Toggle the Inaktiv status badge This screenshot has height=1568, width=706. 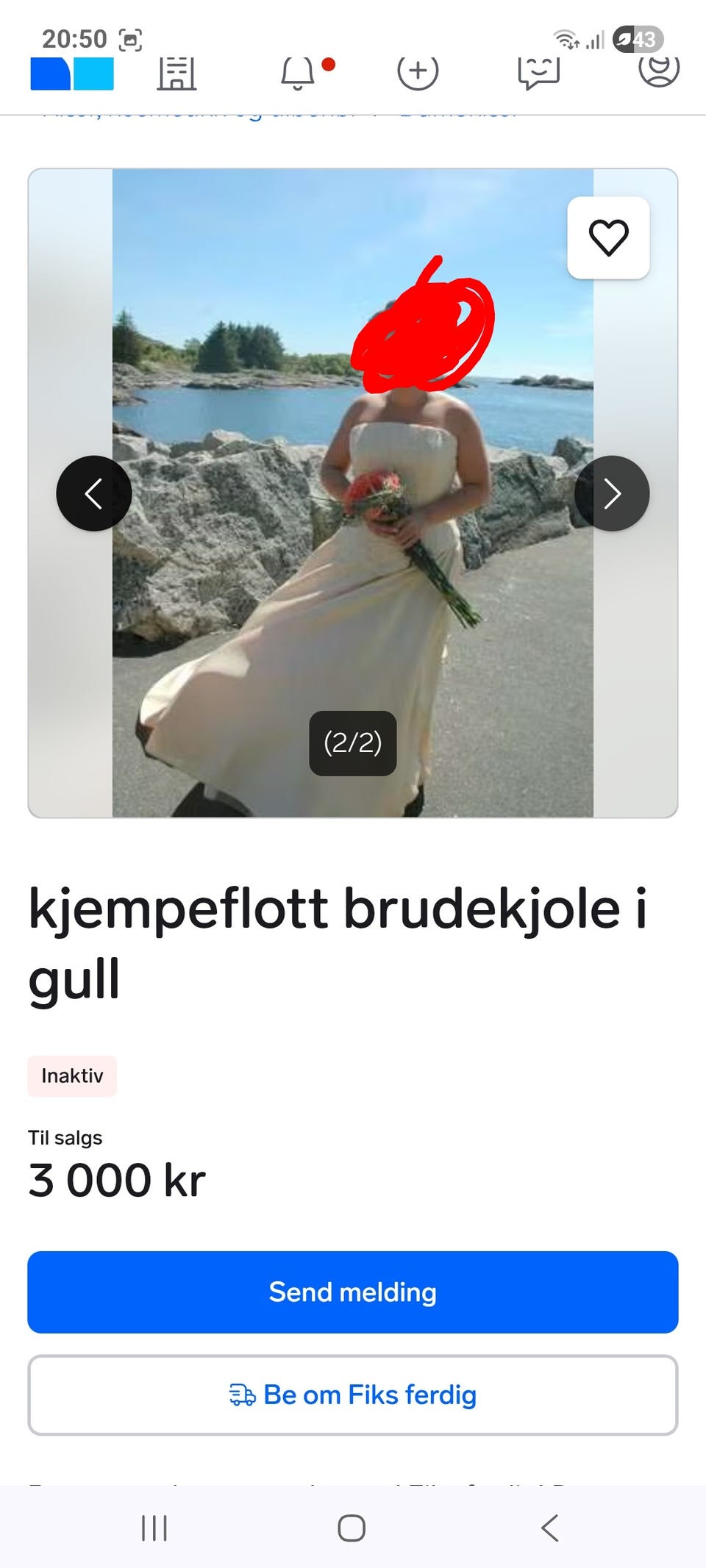[71, 1075]
